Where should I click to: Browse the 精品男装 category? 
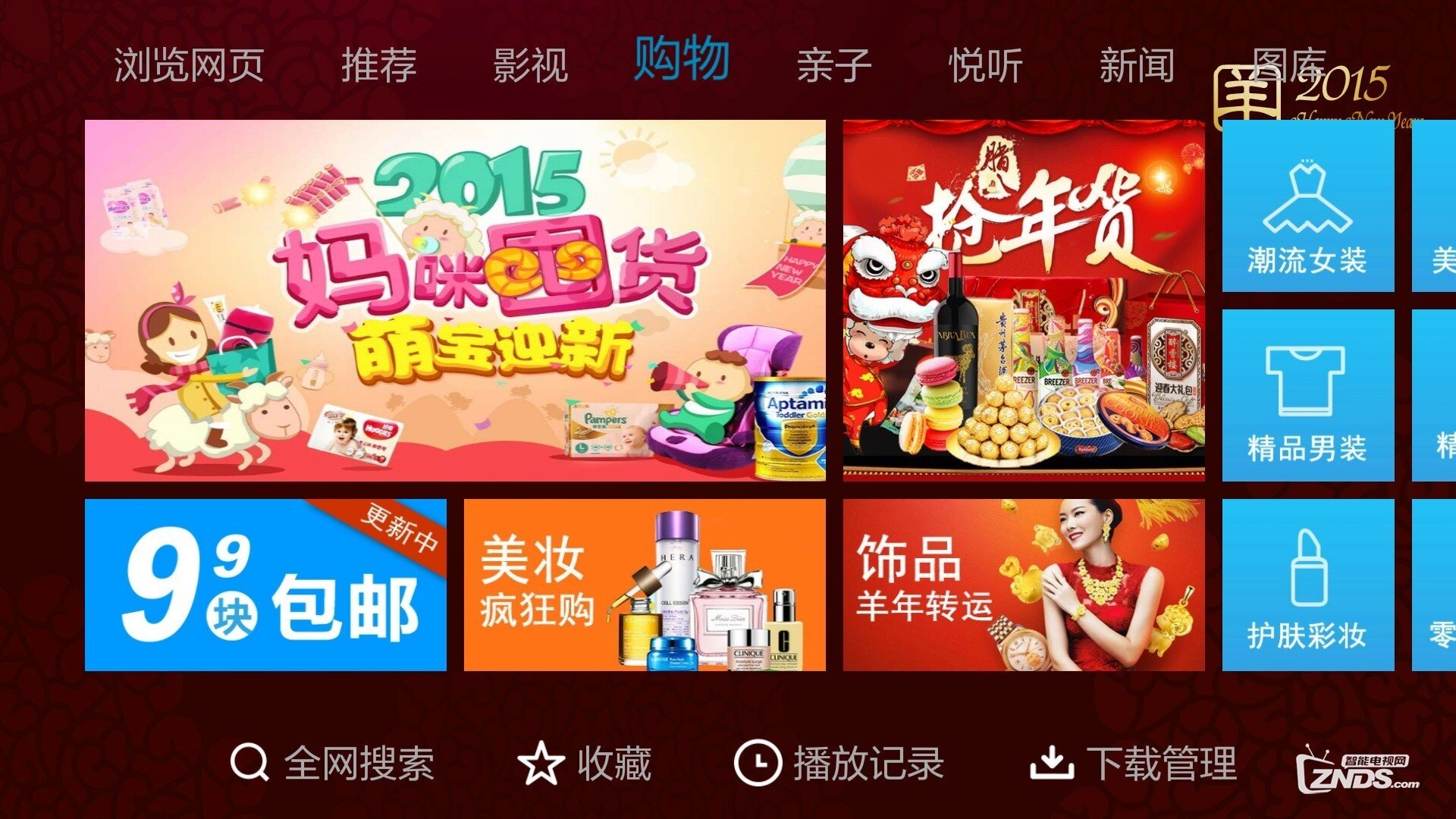[1308, 395]
